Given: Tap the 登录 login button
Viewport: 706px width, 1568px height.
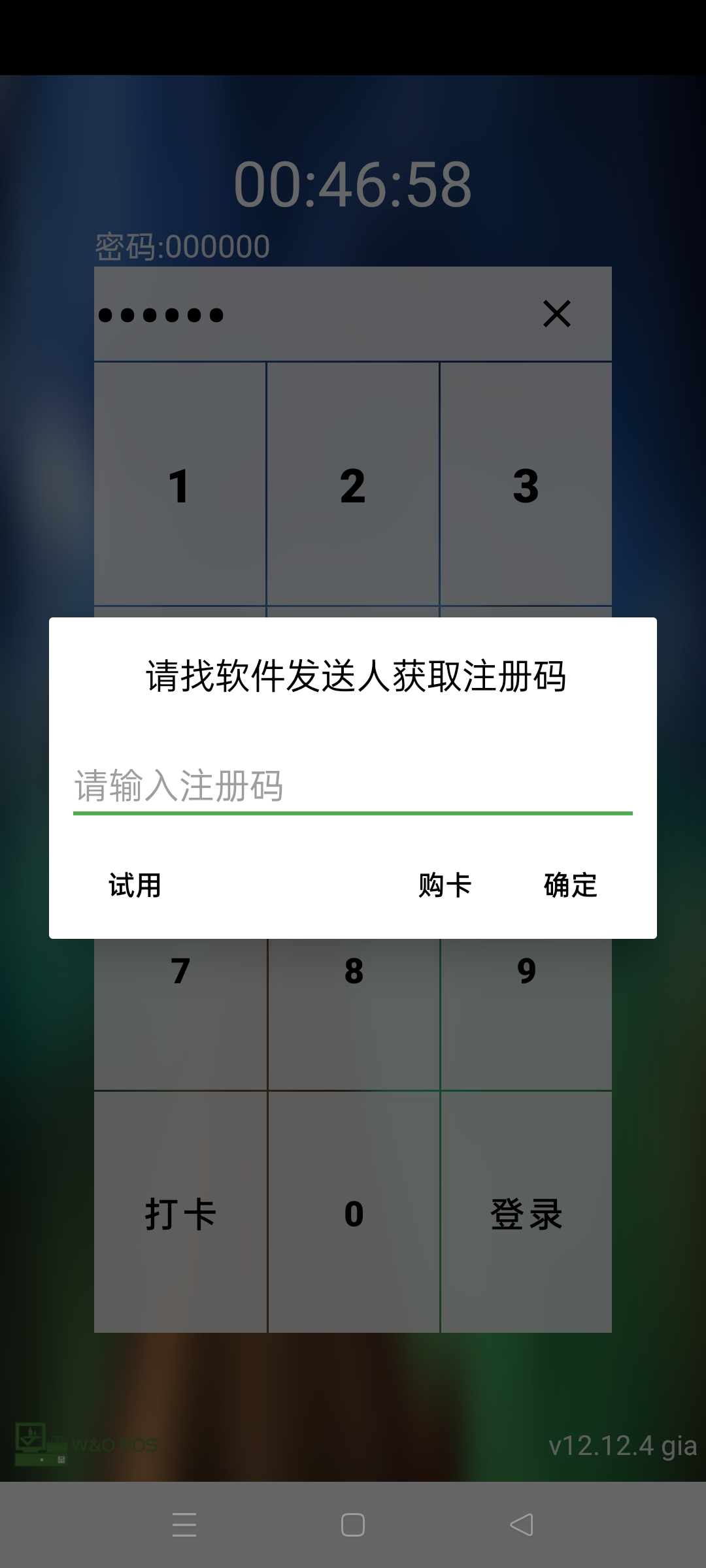Looking at the screenshot, I should pyautogui.click(x=526, y=1214).
